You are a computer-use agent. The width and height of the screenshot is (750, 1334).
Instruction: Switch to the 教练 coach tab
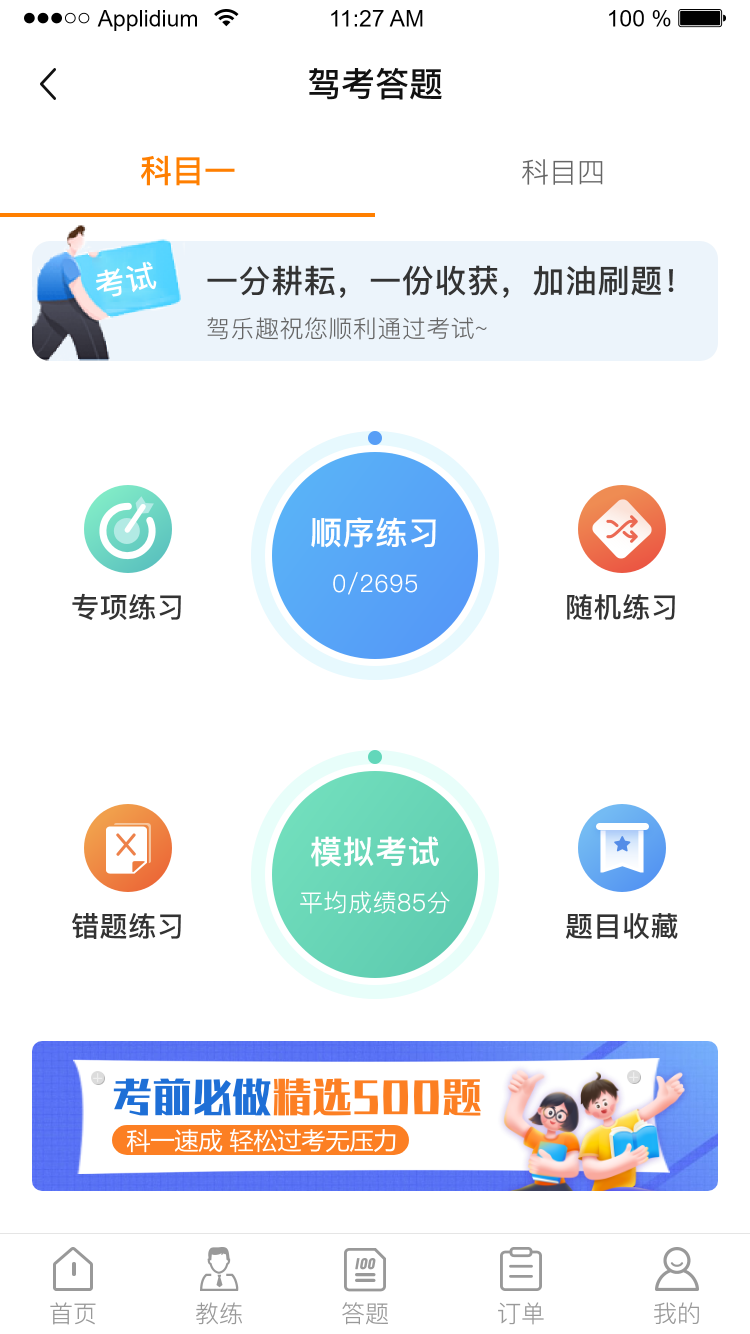219,1286
